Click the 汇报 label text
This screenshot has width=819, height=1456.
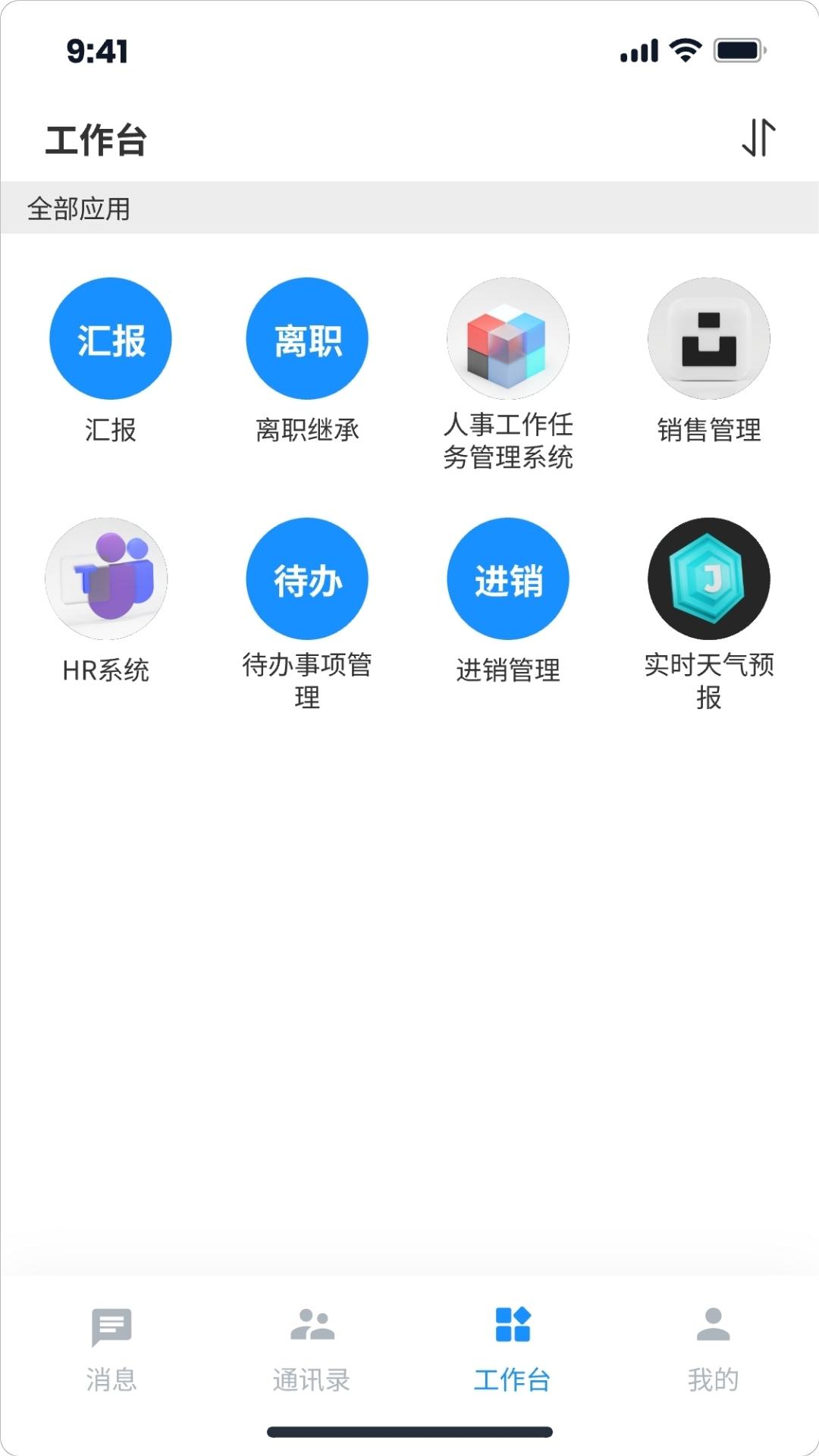109,429
